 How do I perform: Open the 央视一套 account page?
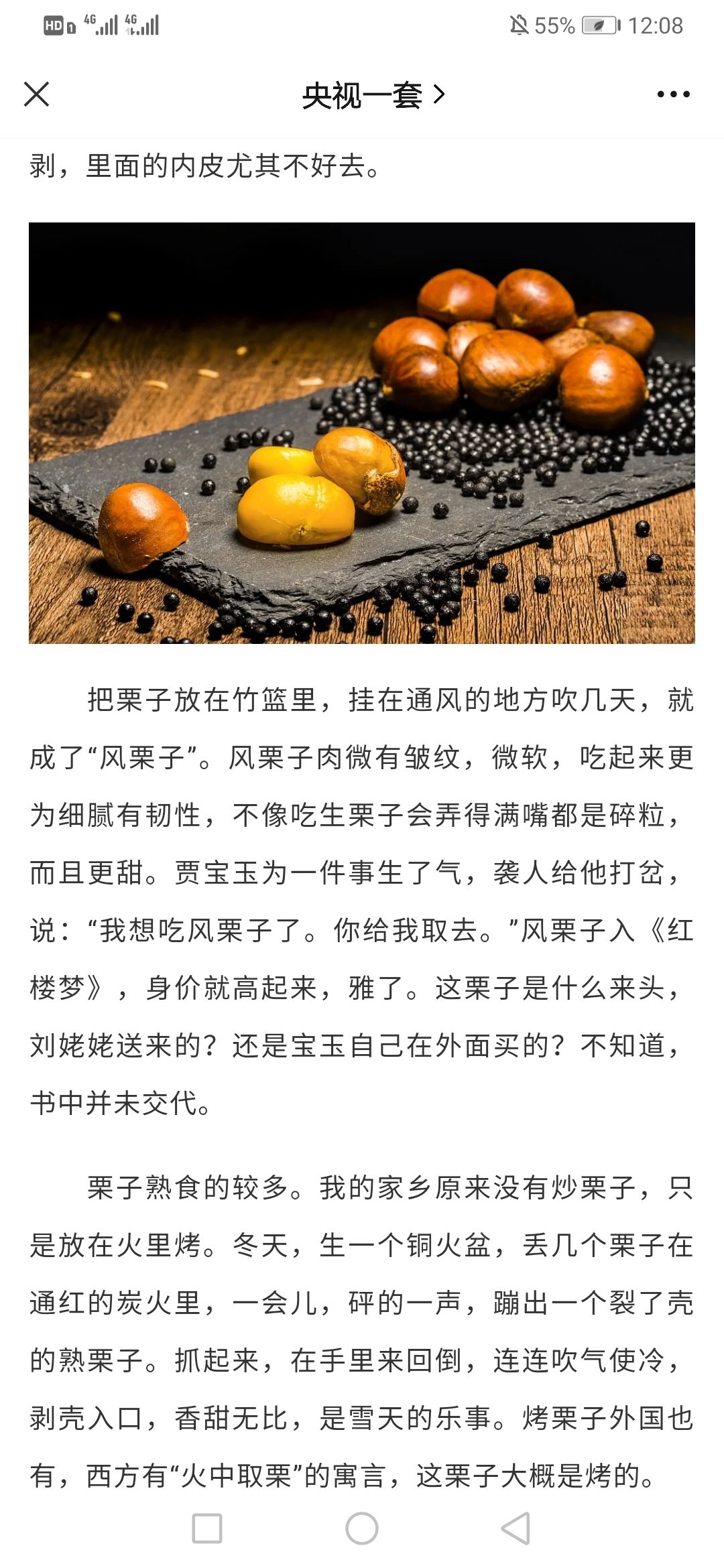(373, 95)
